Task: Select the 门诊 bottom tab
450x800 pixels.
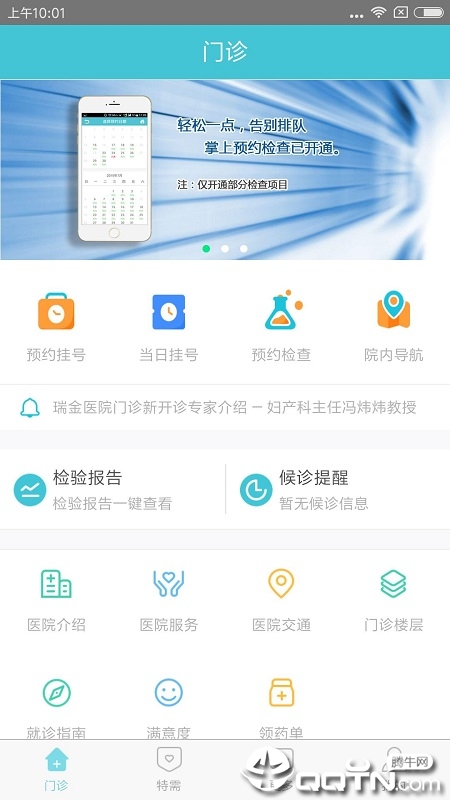Action: point(56,770)
